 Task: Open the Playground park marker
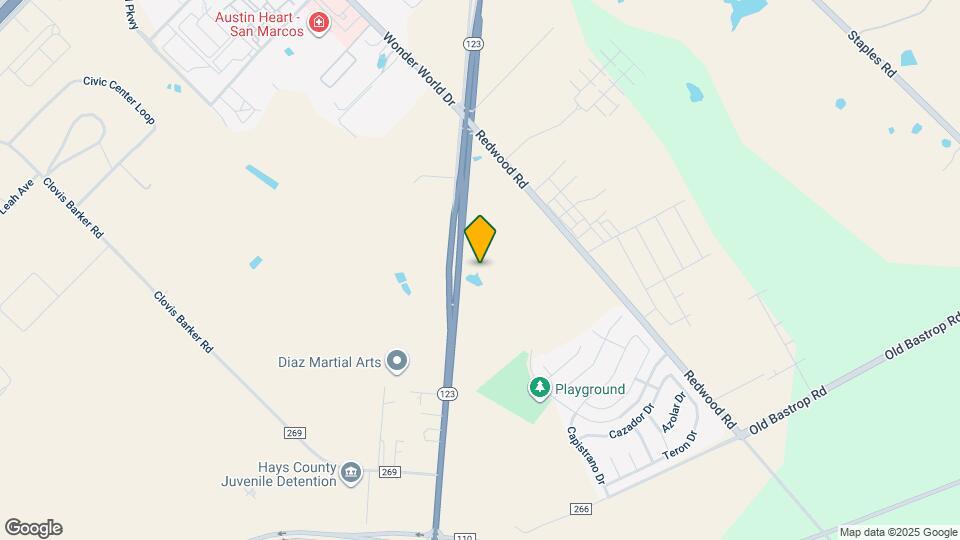click(x=539, y=388)
